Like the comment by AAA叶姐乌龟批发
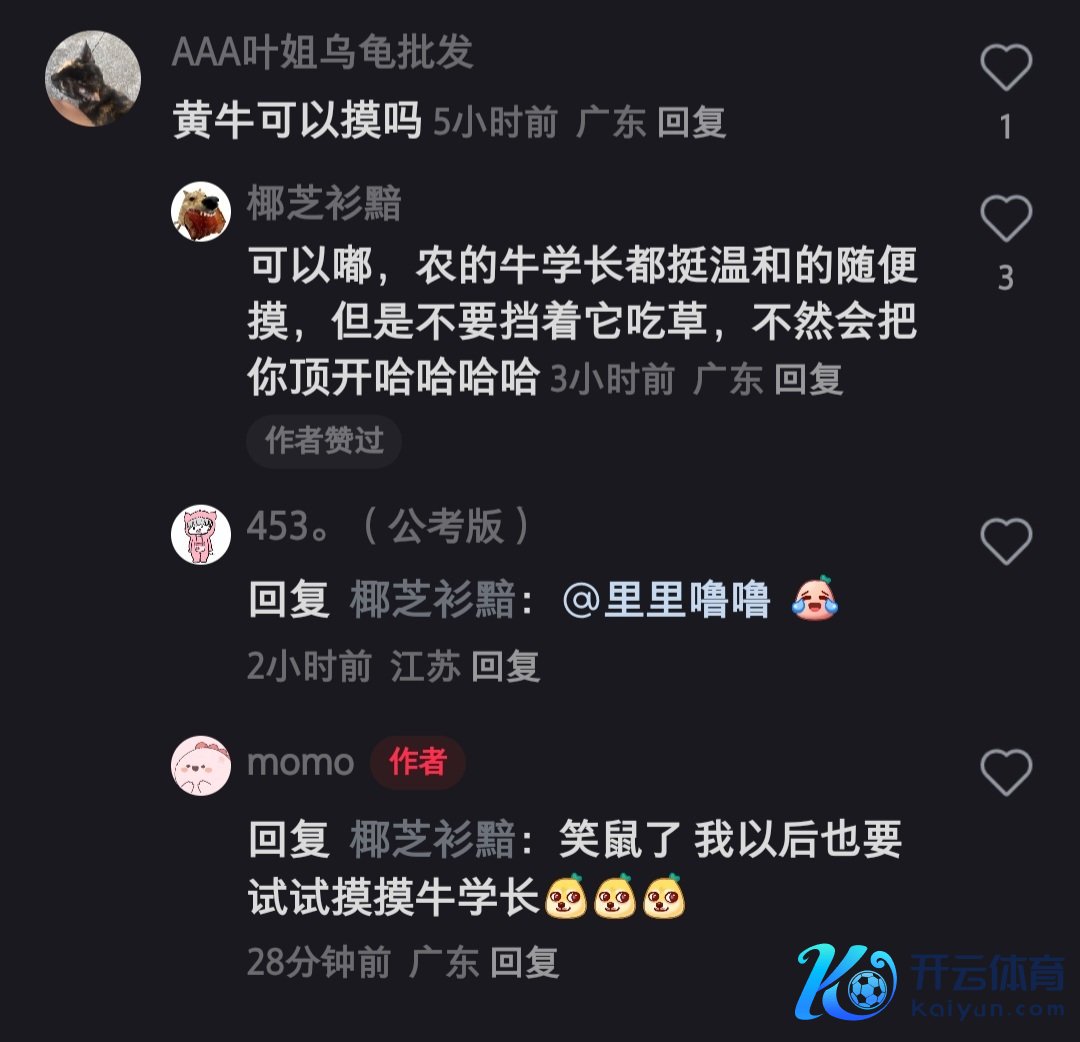 point(1005,69)
